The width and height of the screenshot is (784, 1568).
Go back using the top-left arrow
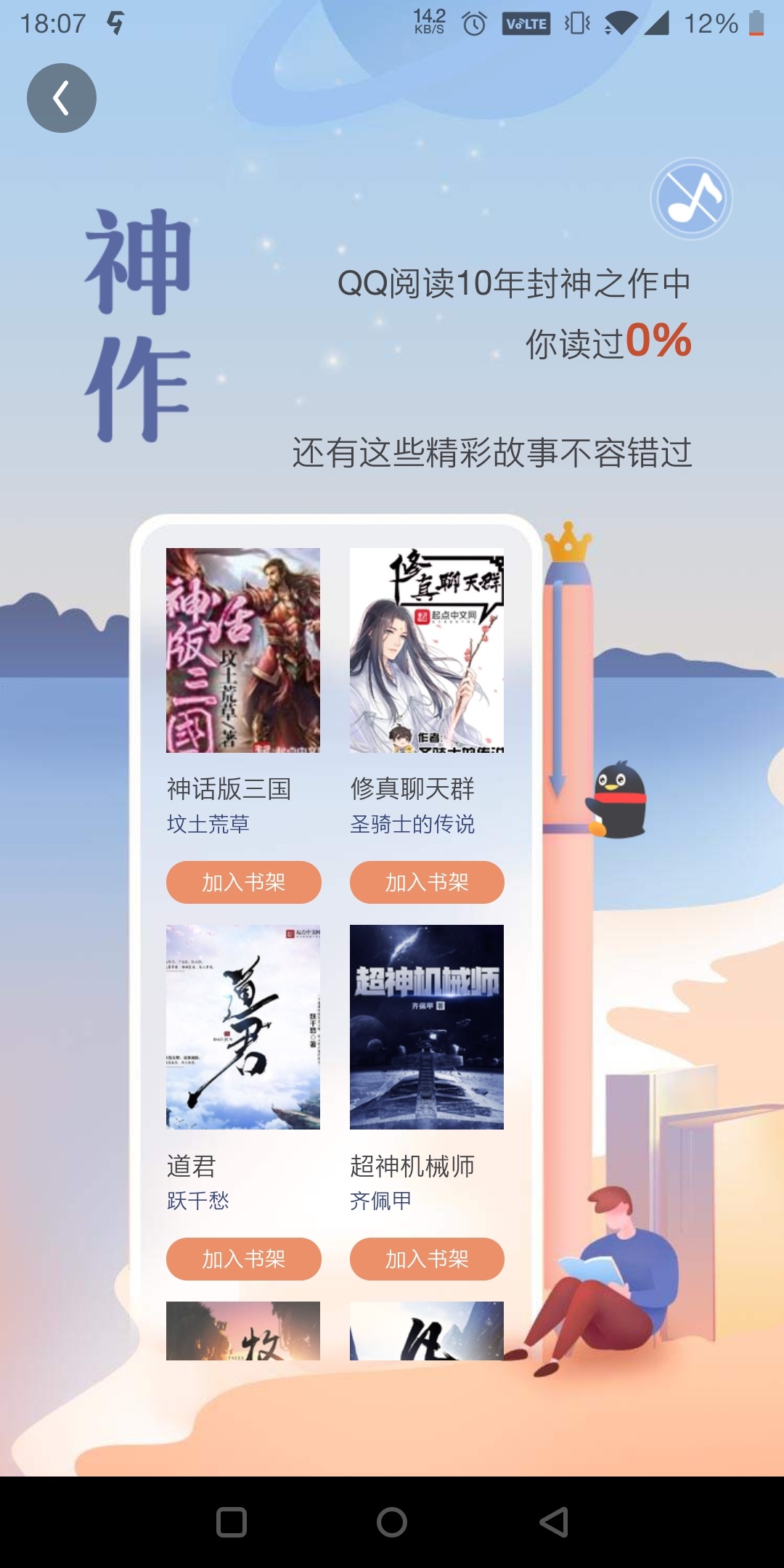tap(62, 98)
